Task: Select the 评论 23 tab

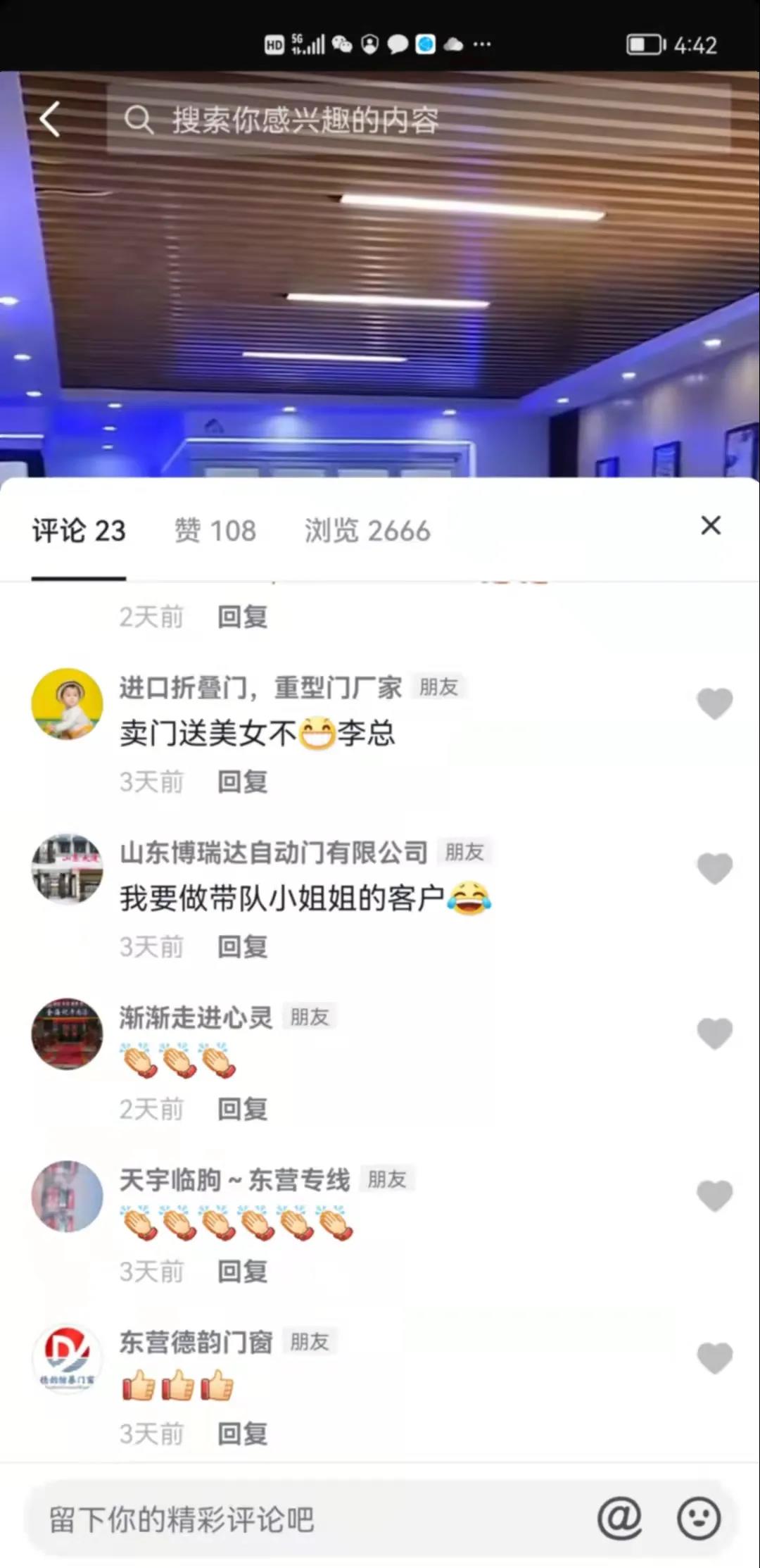Action: tap(79, 531)
